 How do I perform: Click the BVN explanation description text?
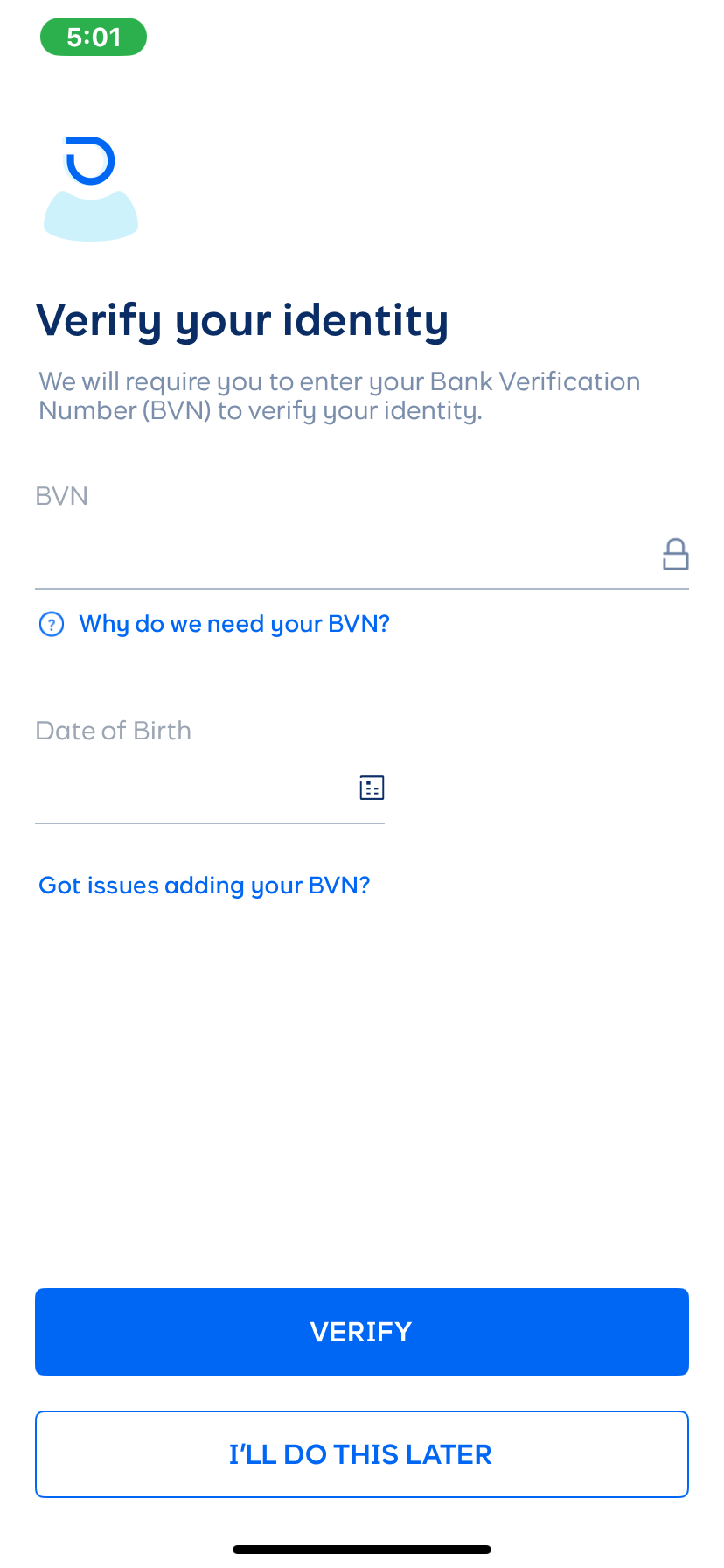click(339, 395)
